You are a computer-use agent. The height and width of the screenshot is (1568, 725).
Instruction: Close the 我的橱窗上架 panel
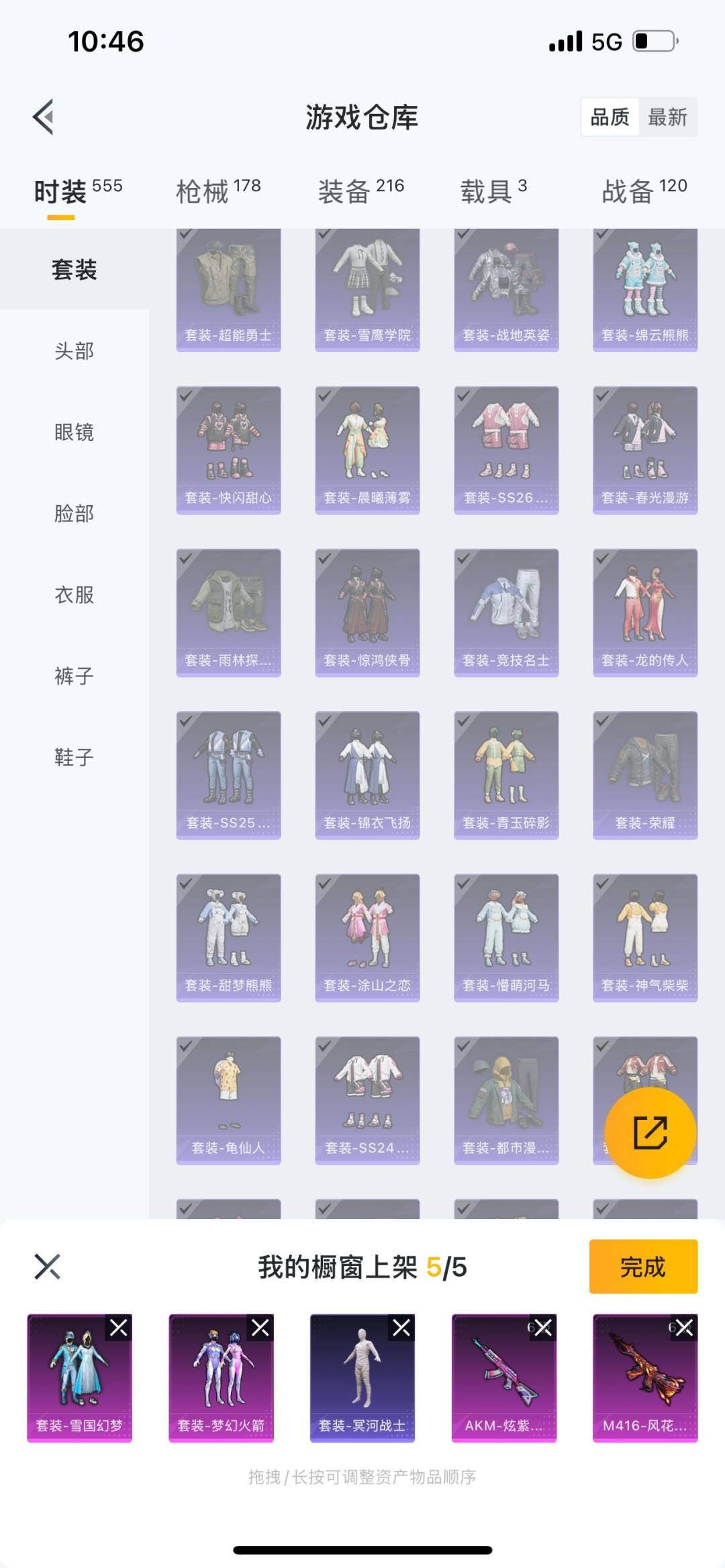(x=47, y=1267)
